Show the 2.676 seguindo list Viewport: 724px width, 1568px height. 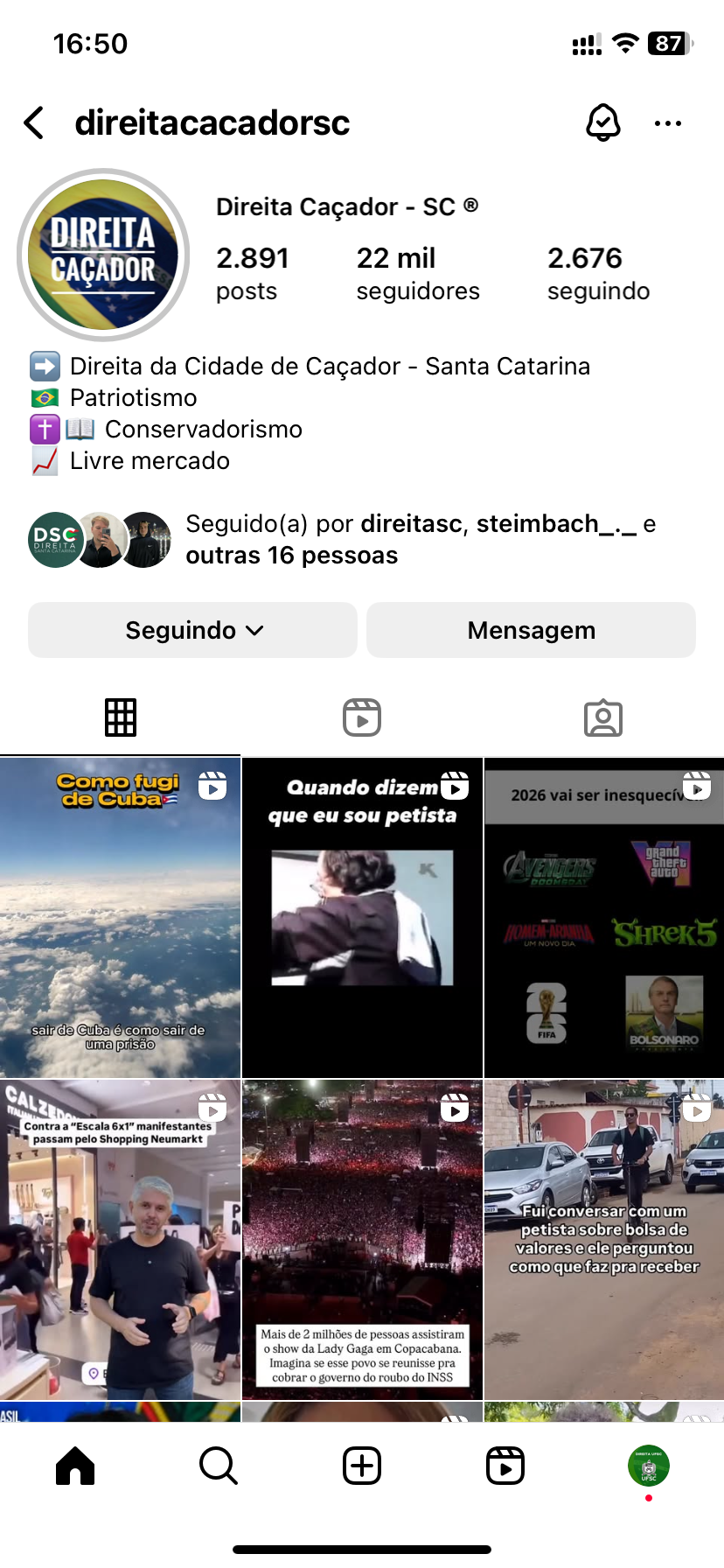click(598, 273)
